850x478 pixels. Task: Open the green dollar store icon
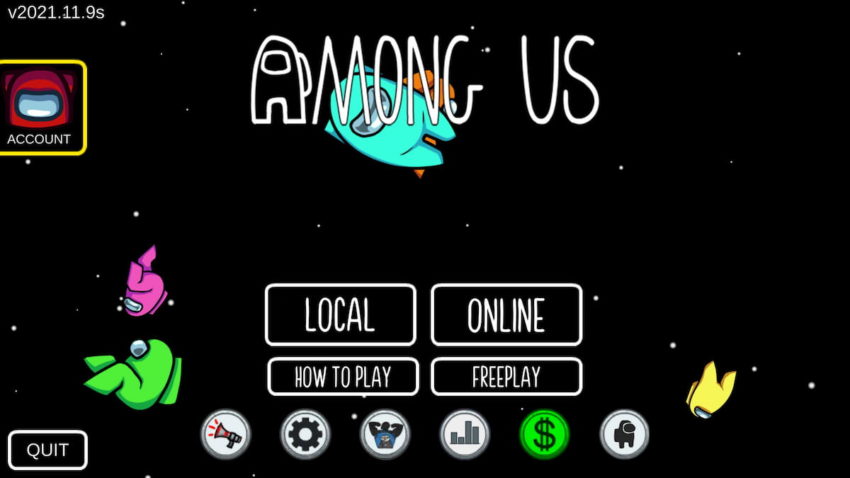coord(544,434)
